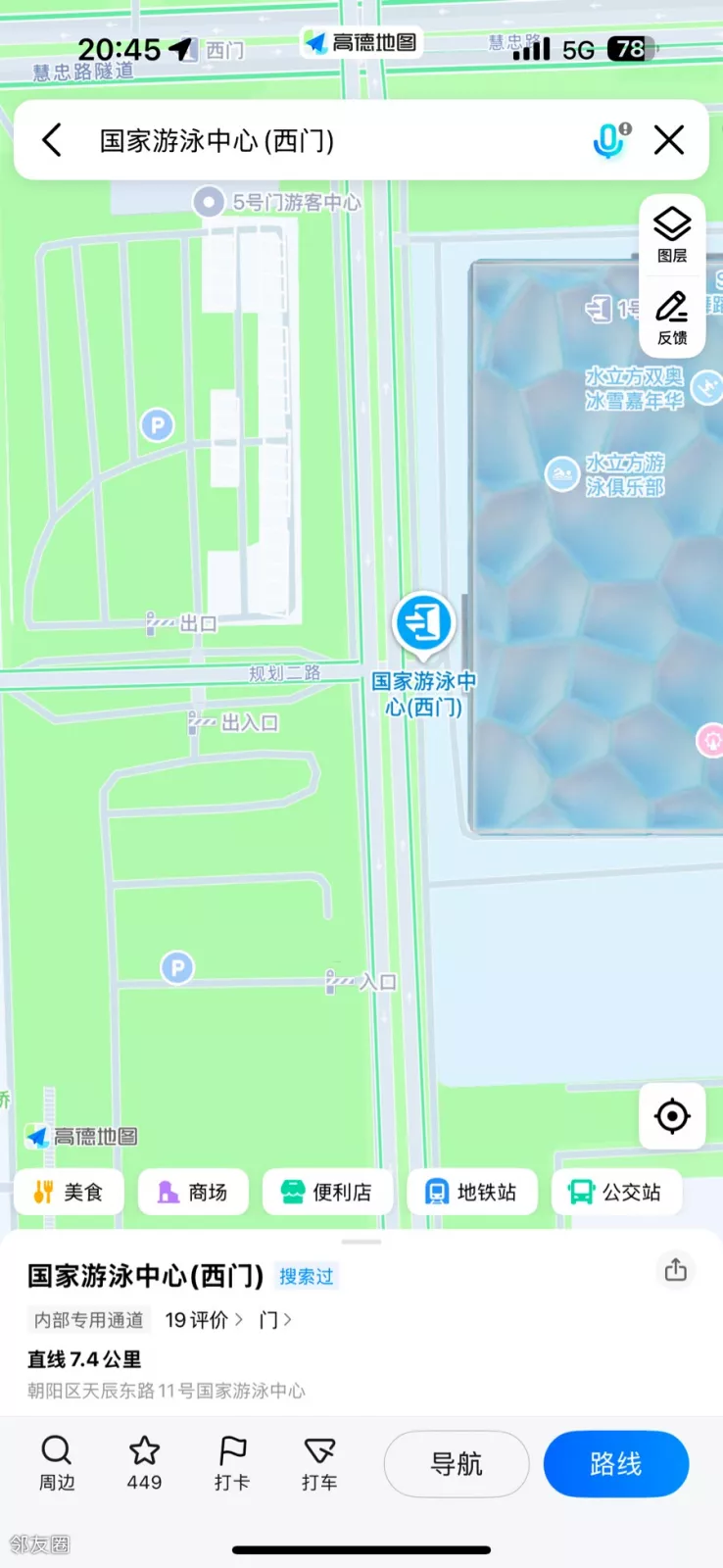Search nearby 商场 malls
This screenshot has width=723, height=1568.
click(193, 1192)
